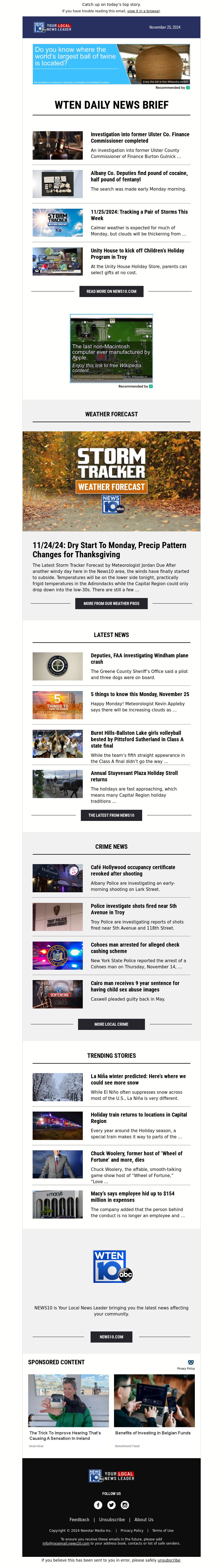Open the footer Privacy Policy link
This screenshot has width=223, height=1568.
point(132,1530)
